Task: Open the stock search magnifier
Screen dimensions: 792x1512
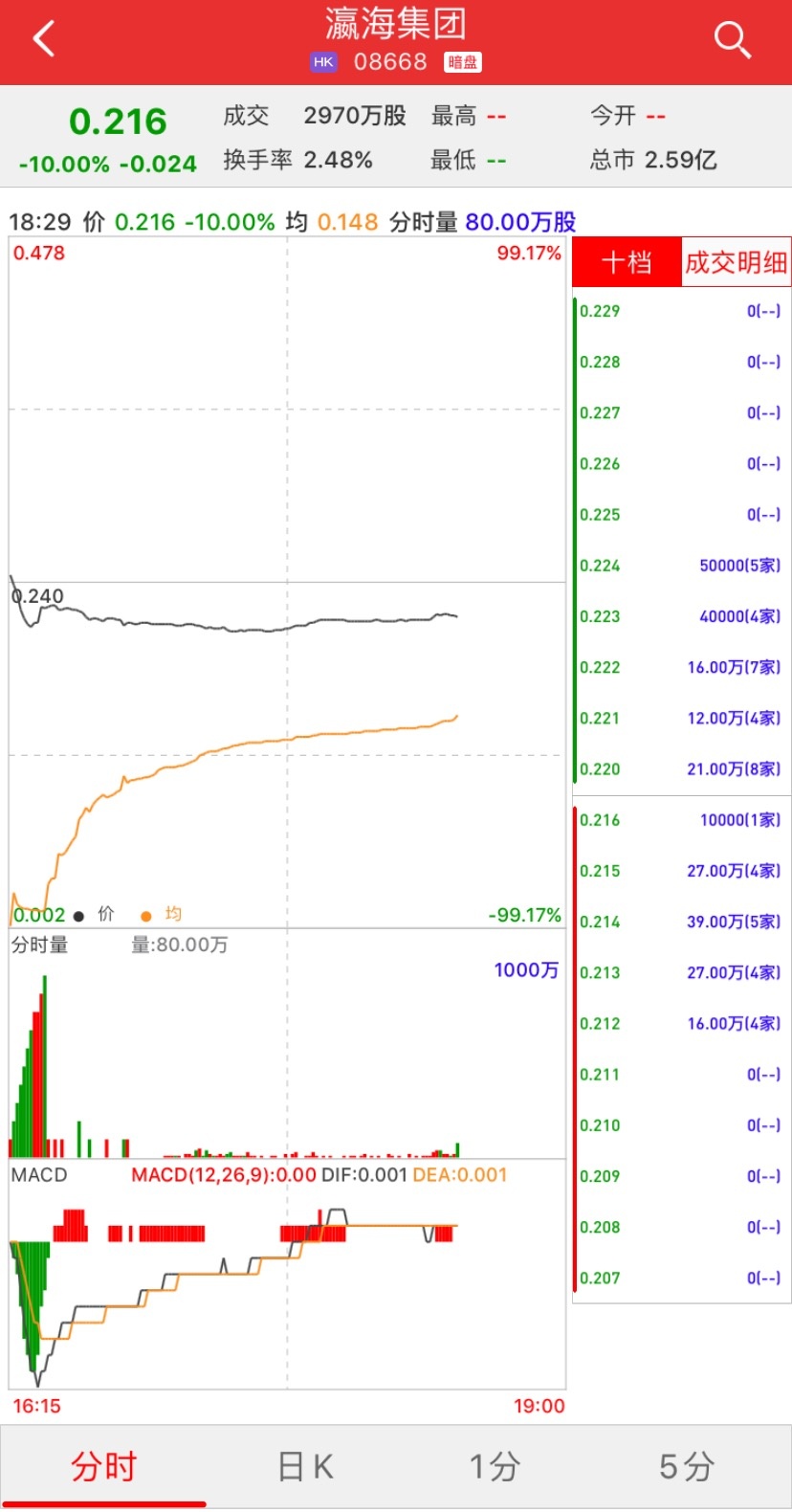Action: click(732, 40)
